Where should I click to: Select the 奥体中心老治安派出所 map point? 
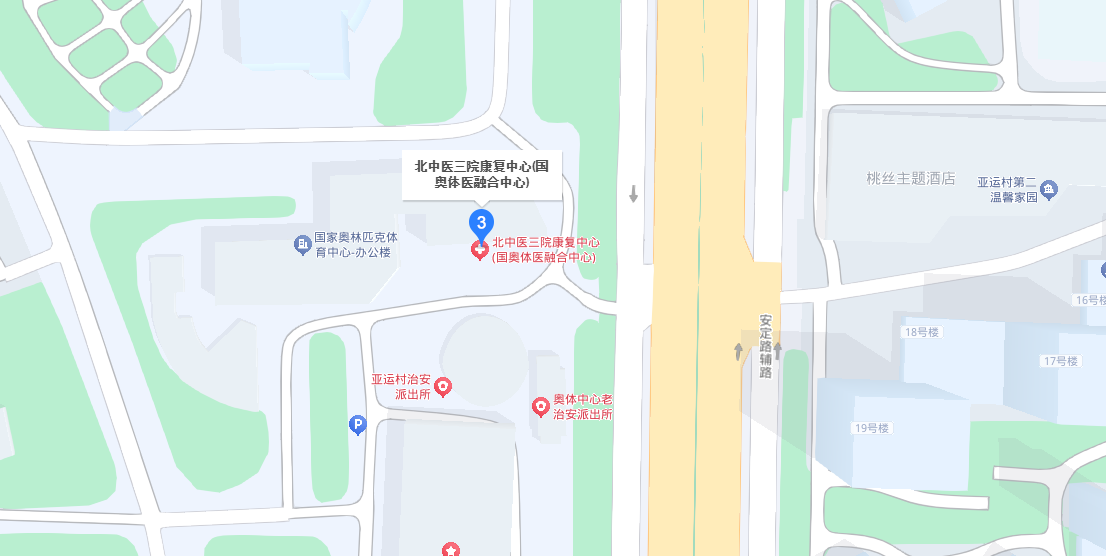(x=540, y=407)
